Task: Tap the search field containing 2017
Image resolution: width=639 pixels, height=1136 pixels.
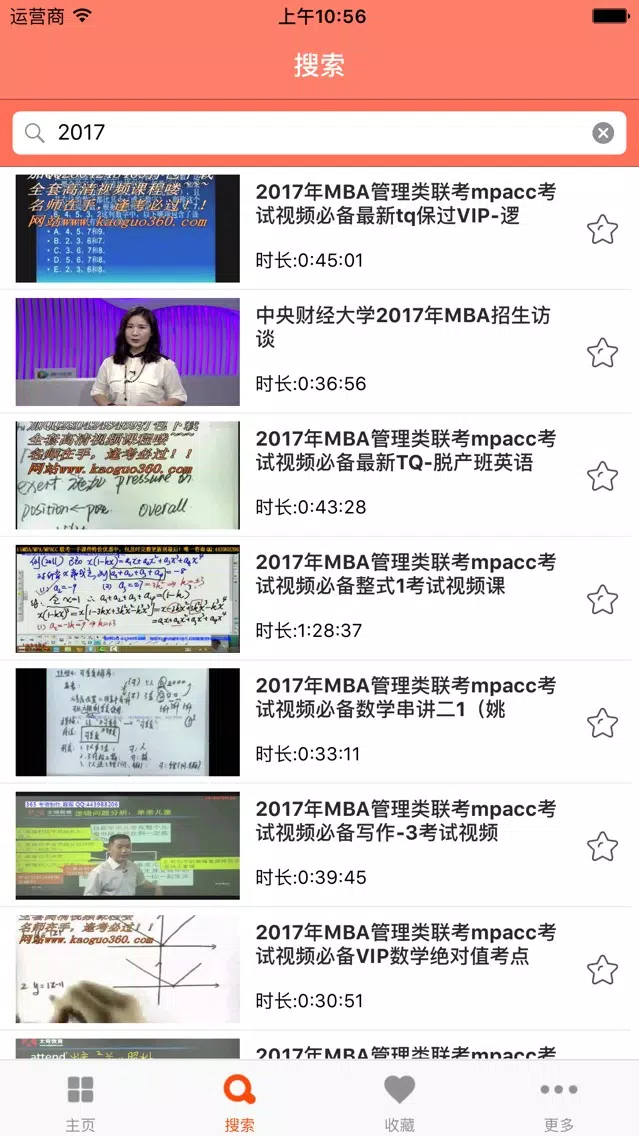Action: click(x=320, y=133)
